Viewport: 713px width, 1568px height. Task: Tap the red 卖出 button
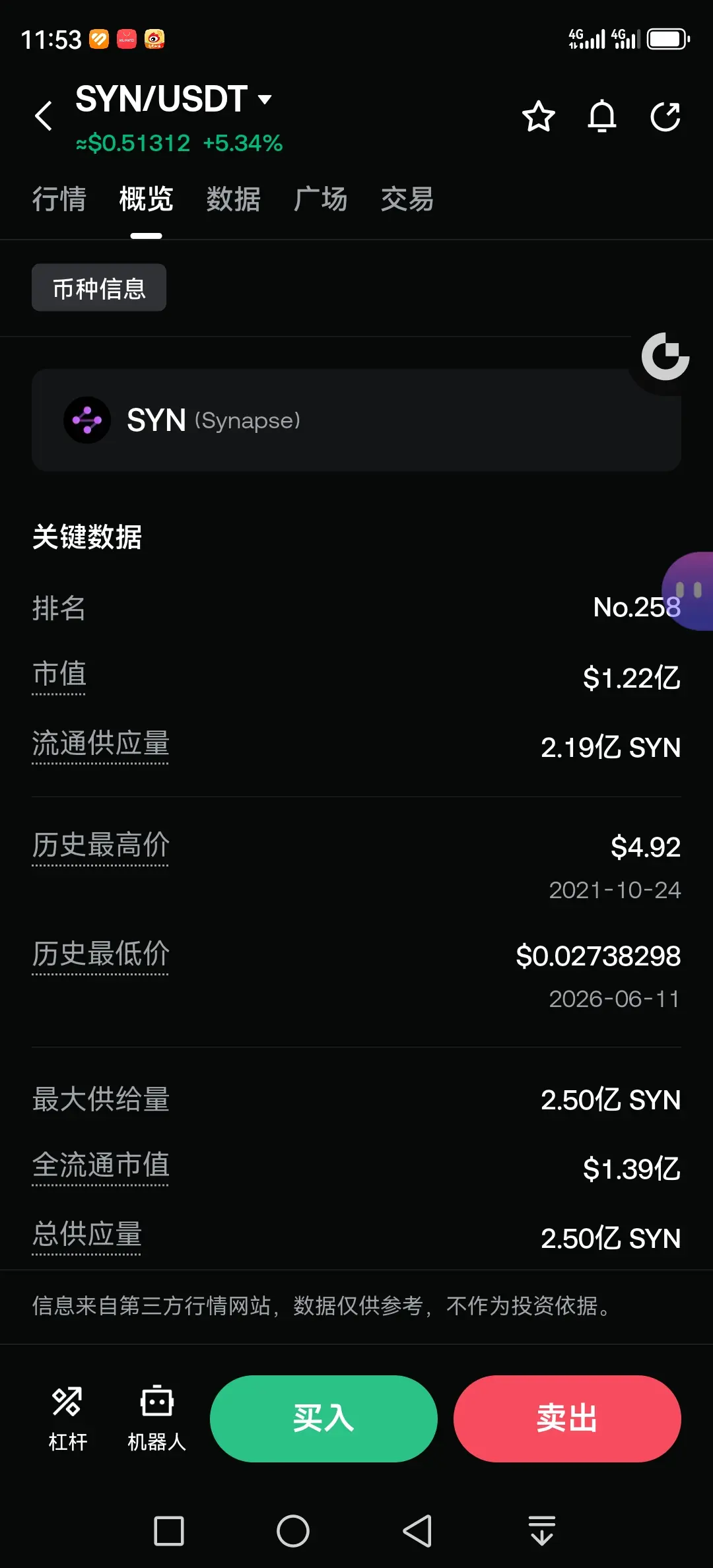point(567,1419)
